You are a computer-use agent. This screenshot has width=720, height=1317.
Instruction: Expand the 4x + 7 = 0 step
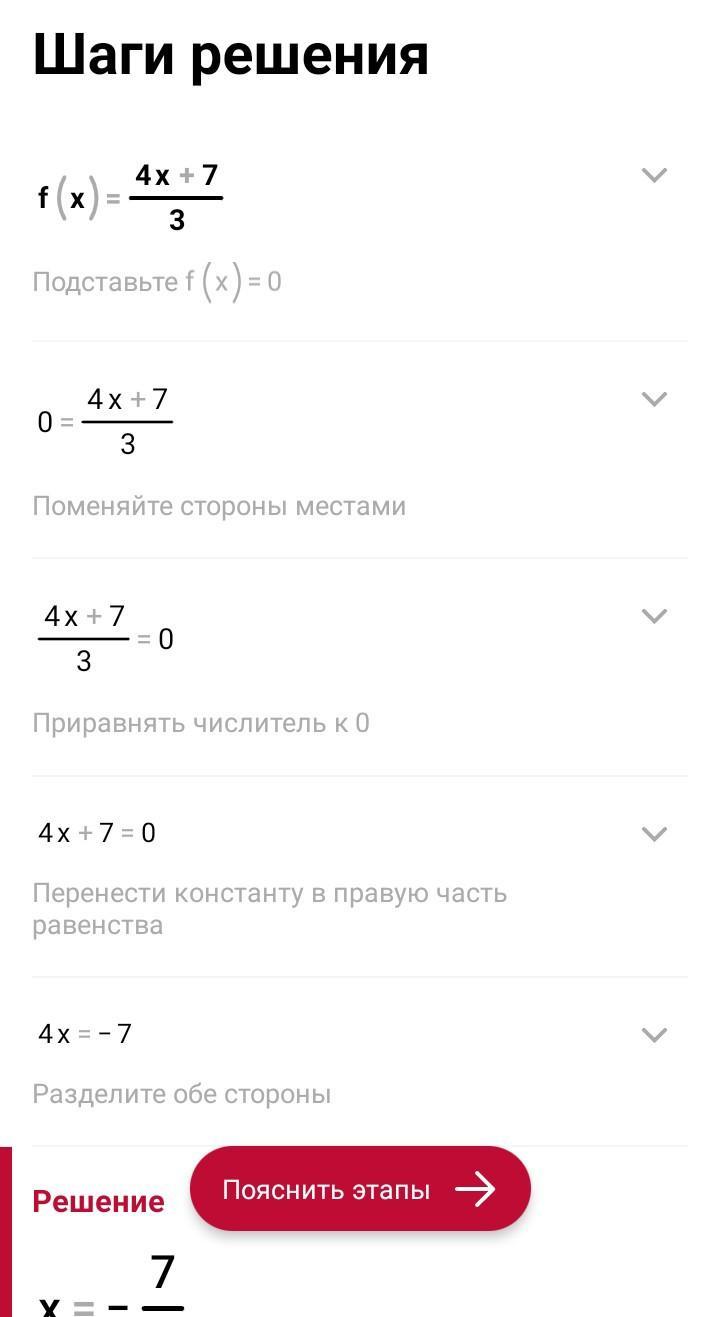click(x=654, y=833)
